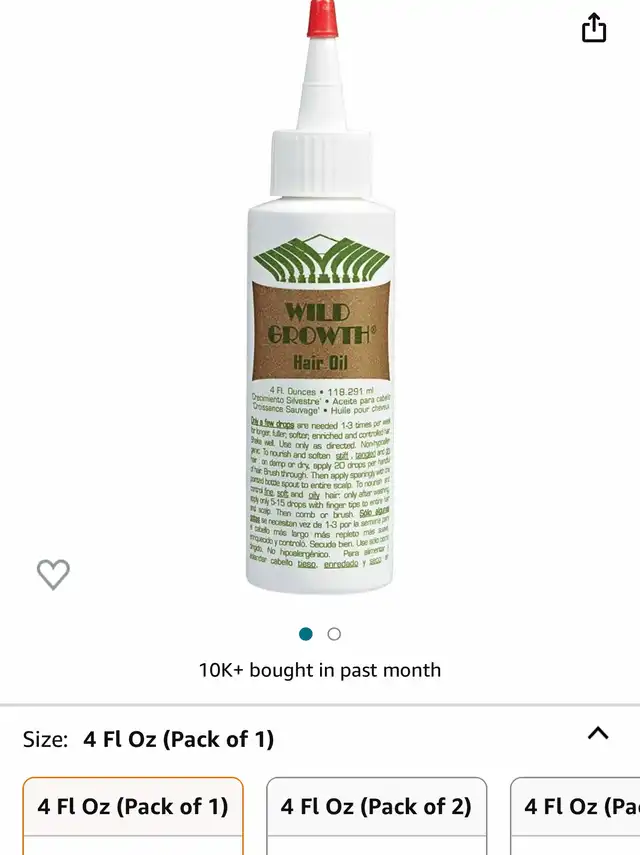Pick the third partially visible size option

[x=578, y=807]
